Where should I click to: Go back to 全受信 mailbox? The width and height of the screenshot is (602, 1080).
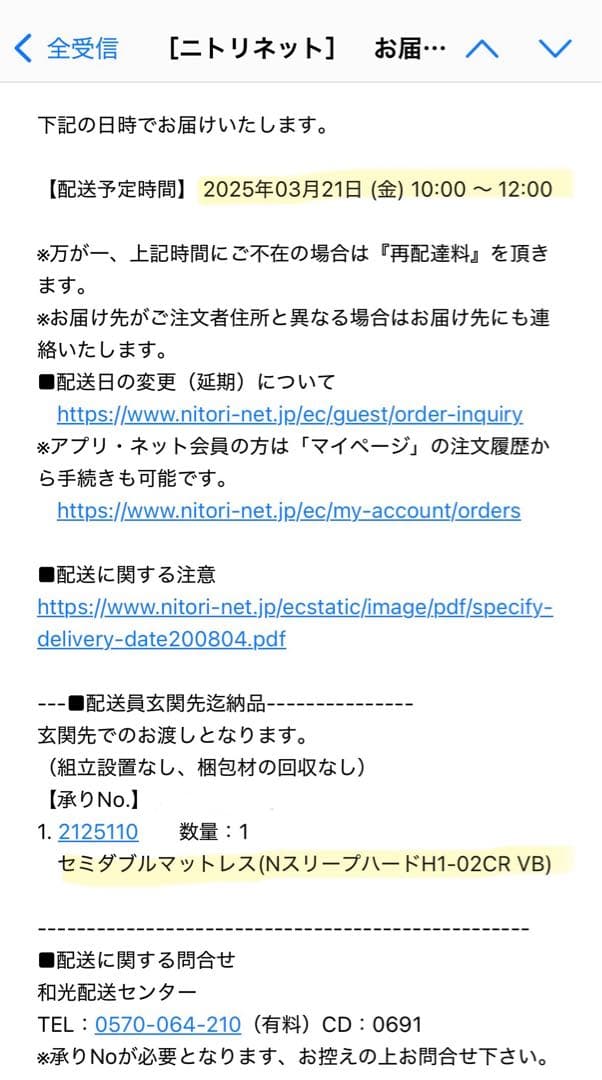click(66, 47)
